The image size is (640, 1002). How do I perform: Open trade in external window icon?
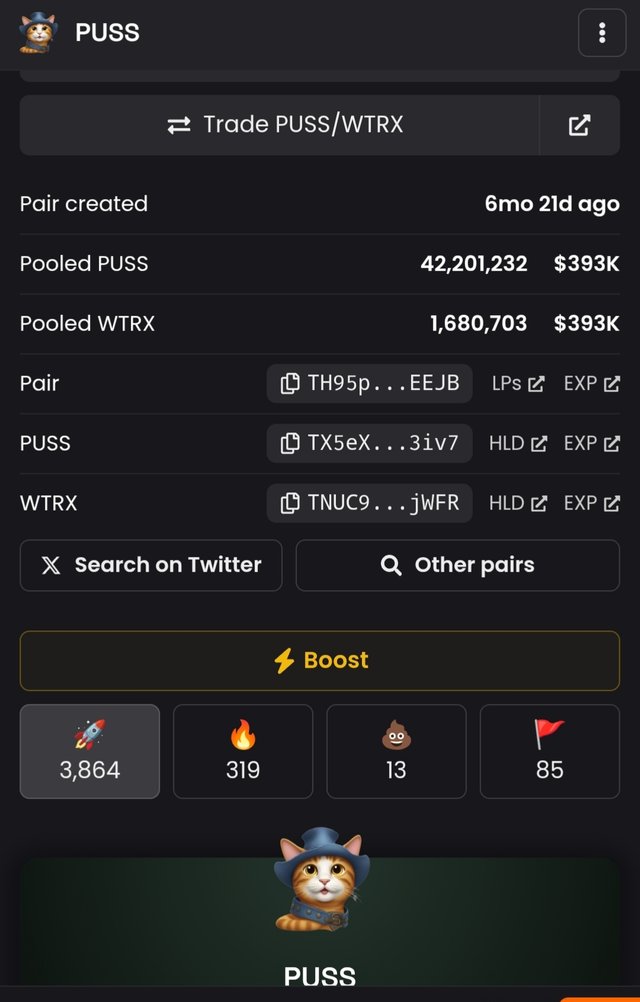[579, 125]
